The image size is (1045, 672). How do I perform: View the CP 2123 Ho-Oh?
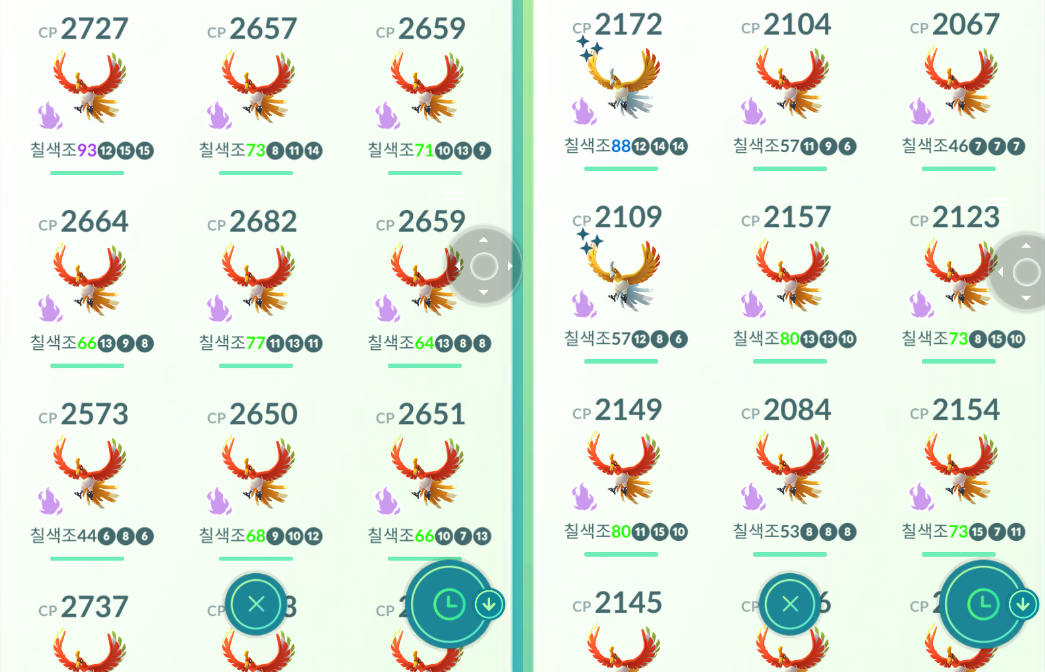click(x=960, y=277)
